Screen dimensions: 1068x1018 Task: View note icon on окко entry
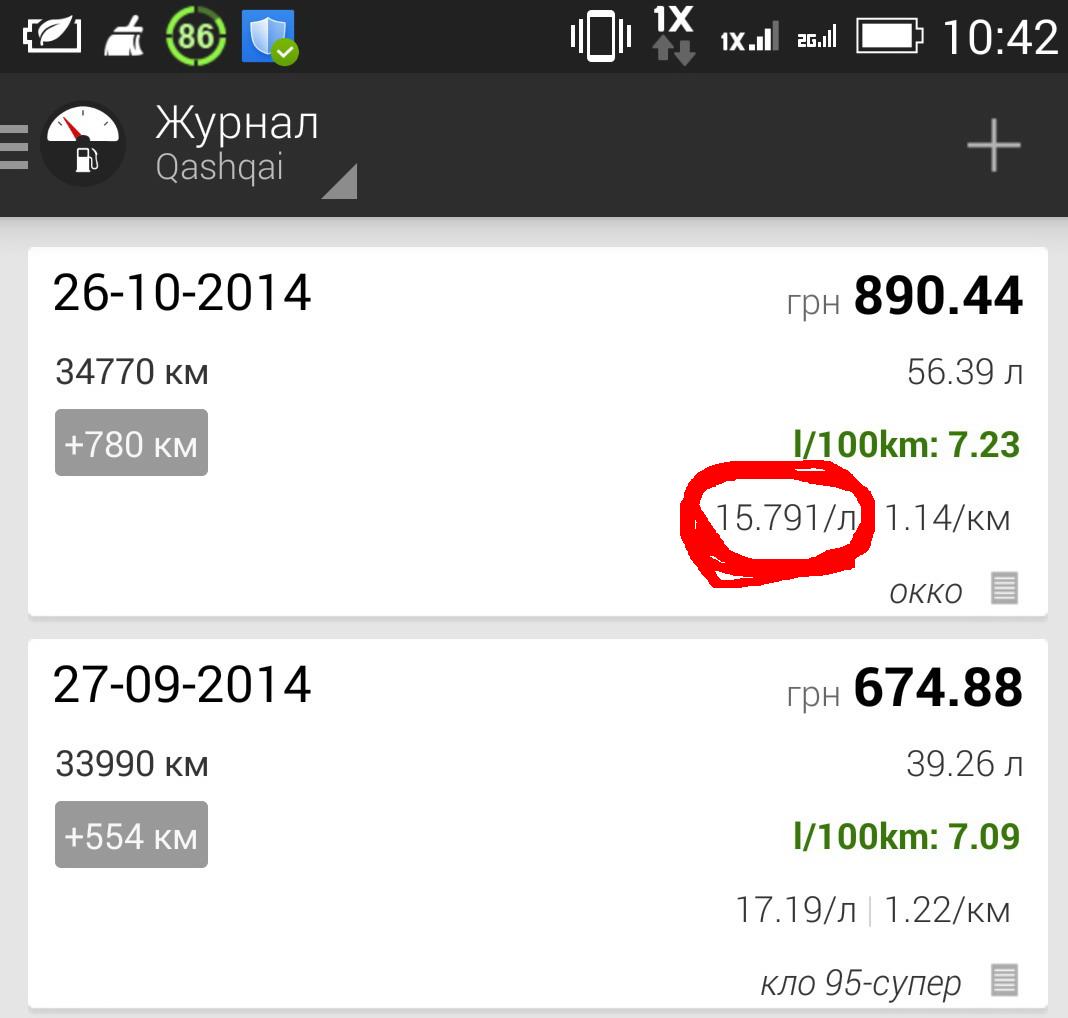pos(1004,588)
